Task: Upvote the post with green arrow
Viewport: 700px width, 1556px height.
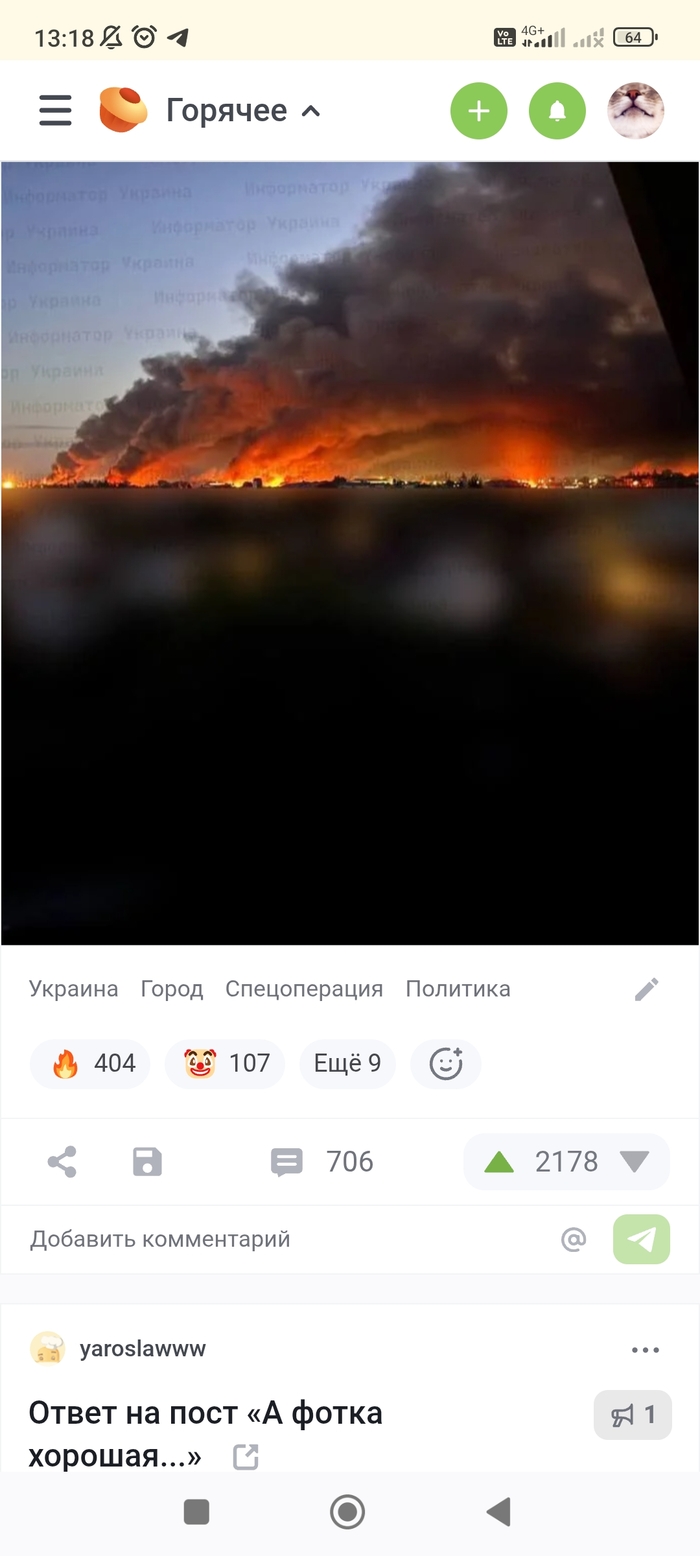Action: (498, 1162)
